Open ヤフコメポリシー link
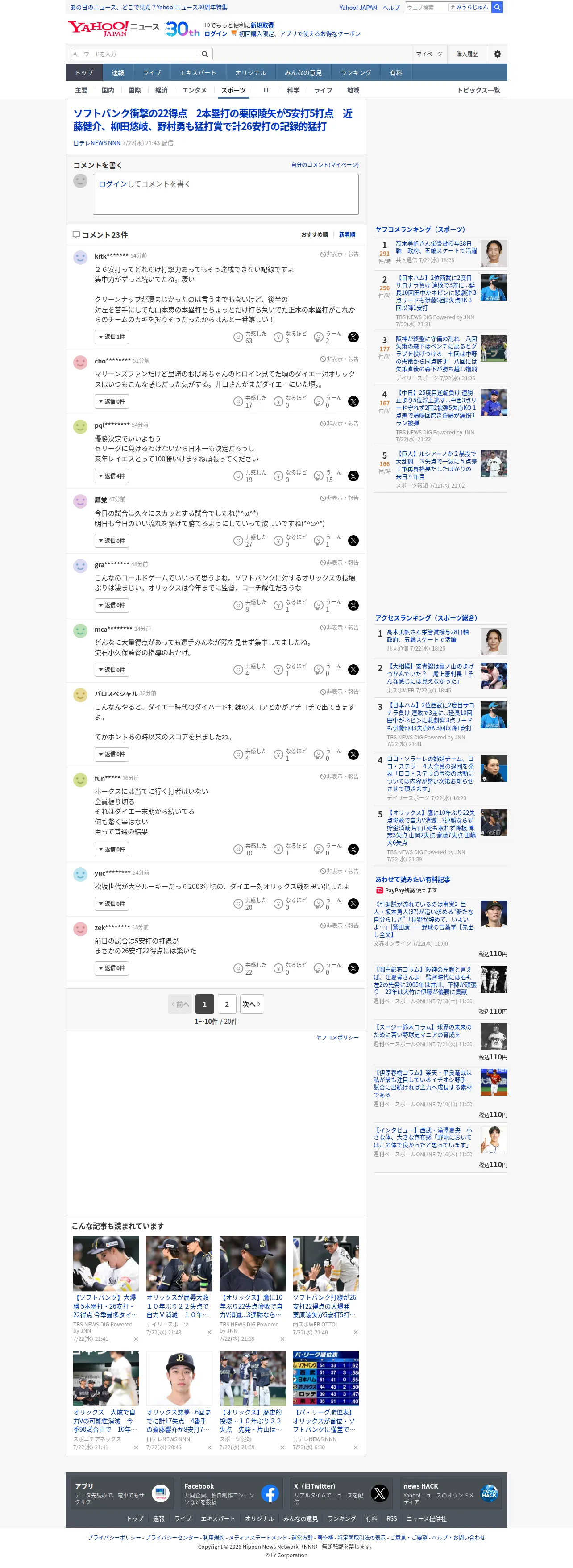This screenshot has width=573, height=1568. tap(336, 1037)
